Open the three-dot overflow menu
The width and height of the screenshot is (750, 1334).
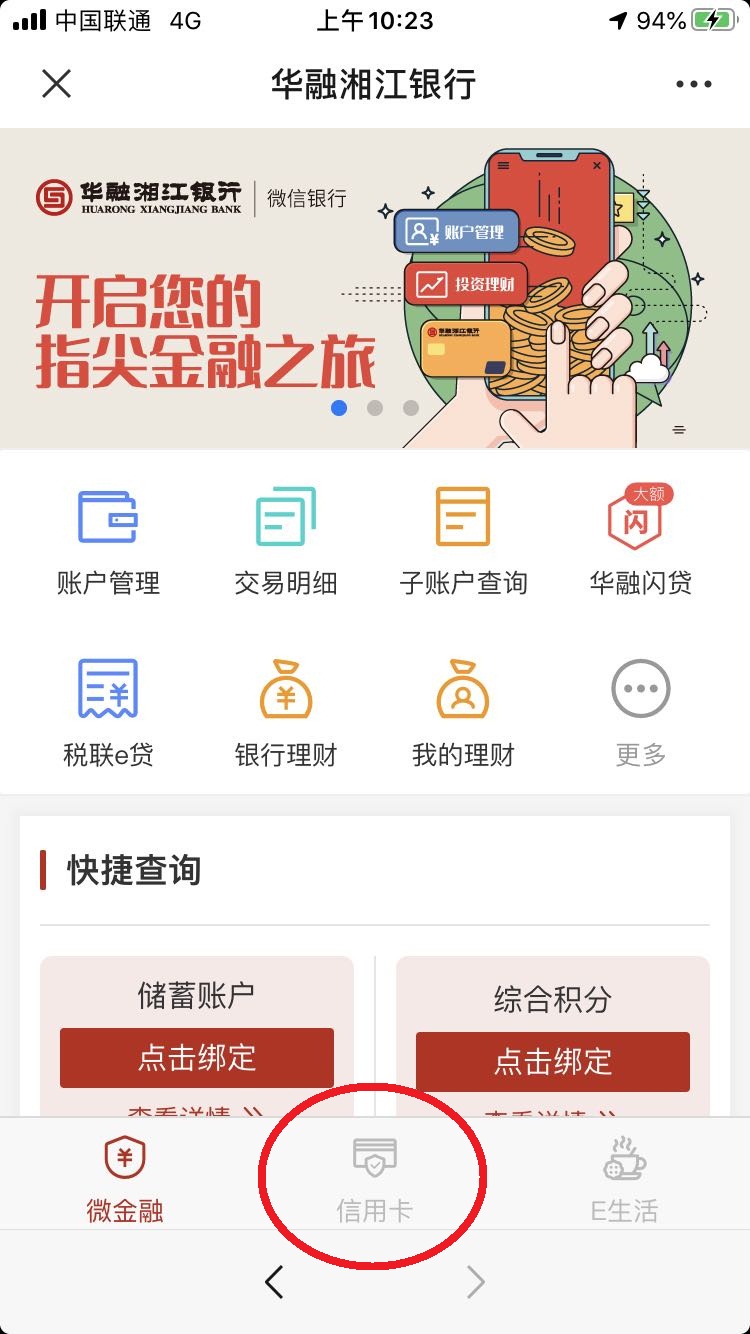point(693,84)
